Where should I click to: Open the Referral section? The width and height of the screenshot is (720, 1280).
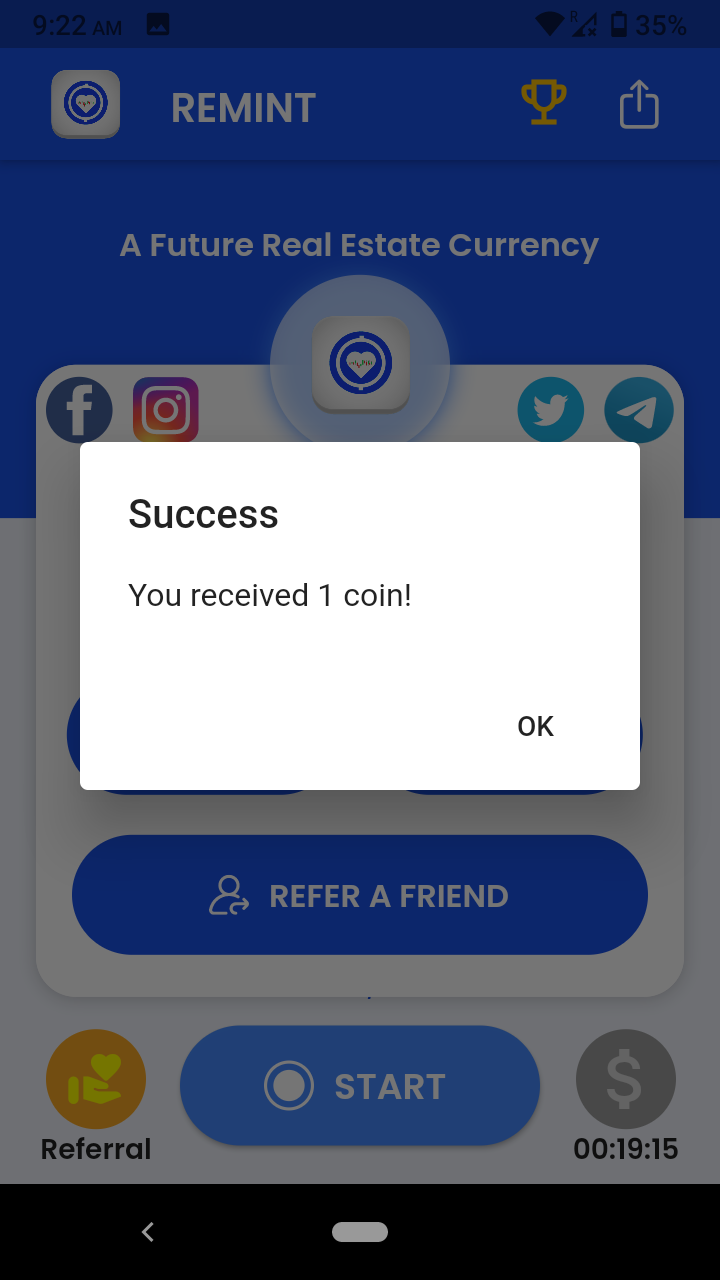point(96,1081)
